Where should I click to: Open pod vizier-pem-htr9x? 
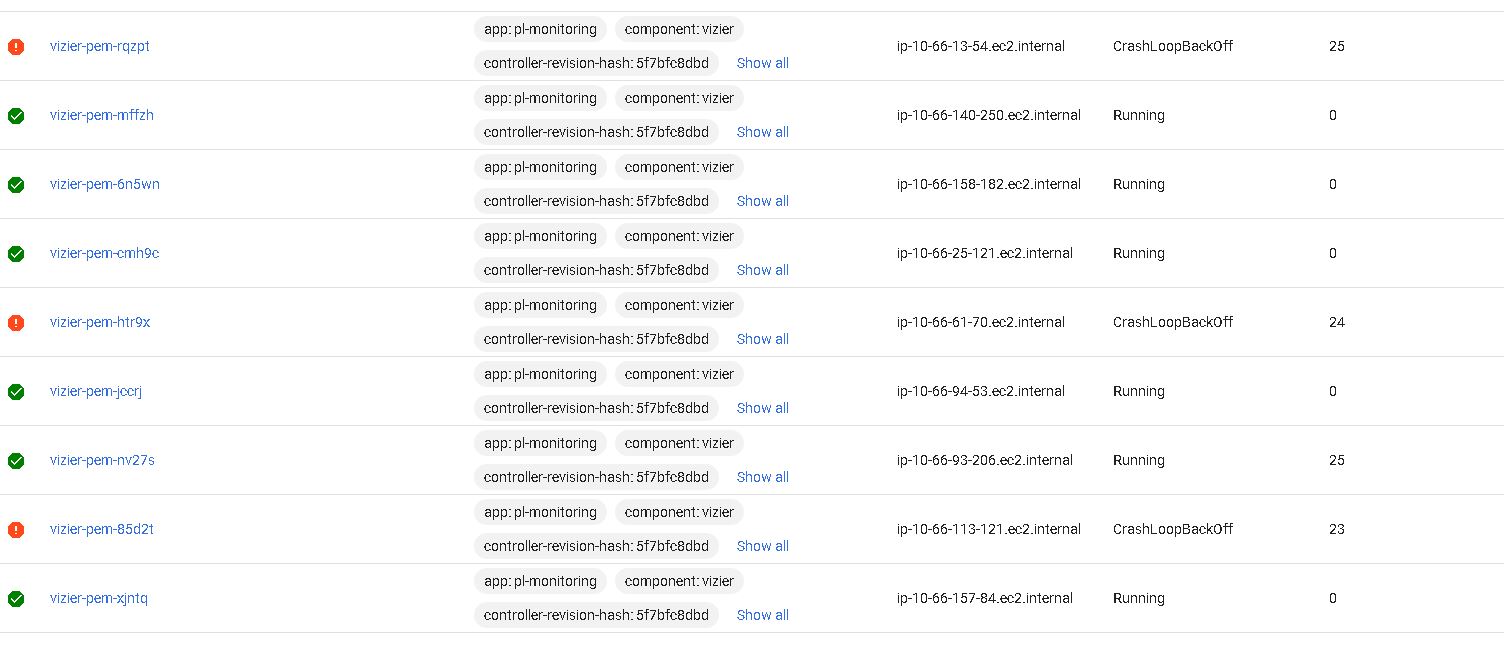100,322
